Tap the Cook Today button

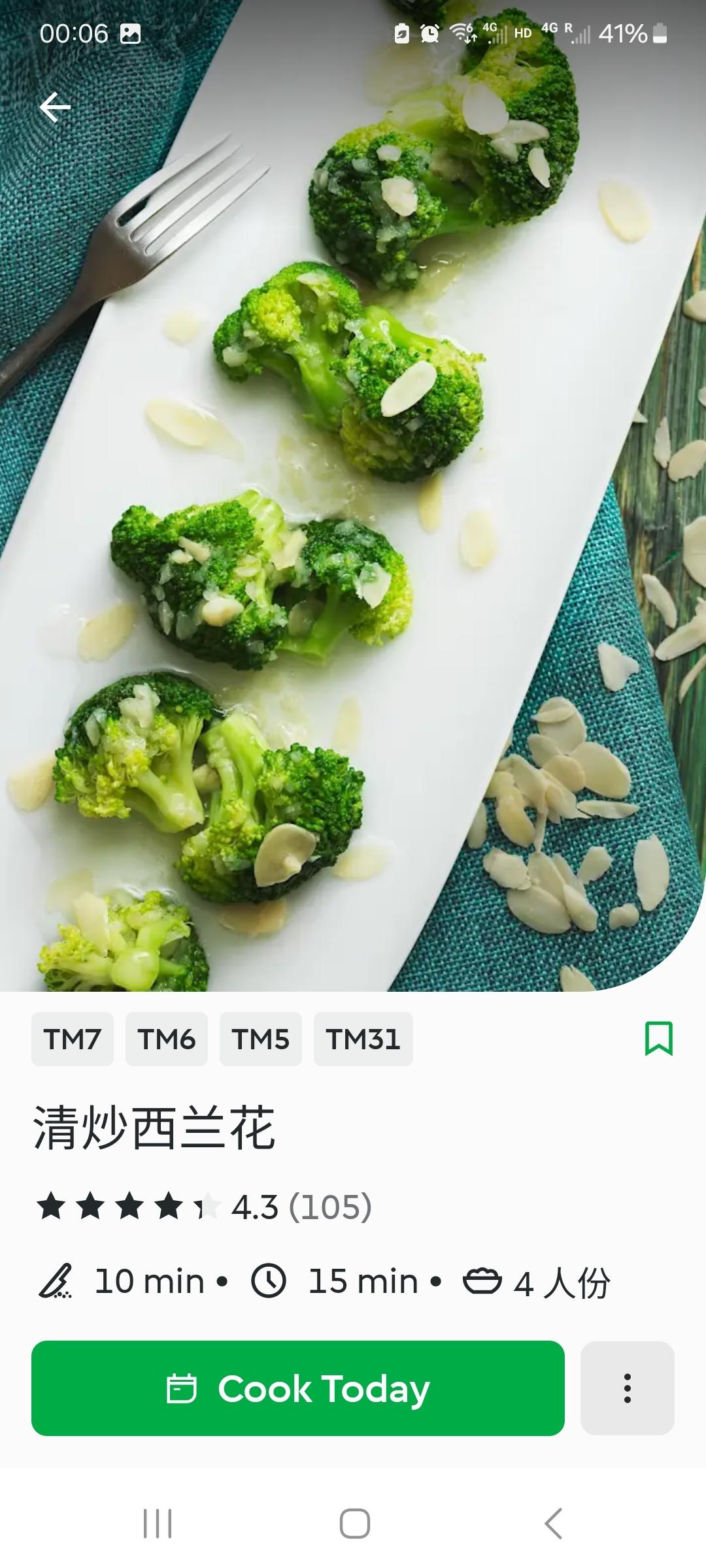tap(297, 1388)
